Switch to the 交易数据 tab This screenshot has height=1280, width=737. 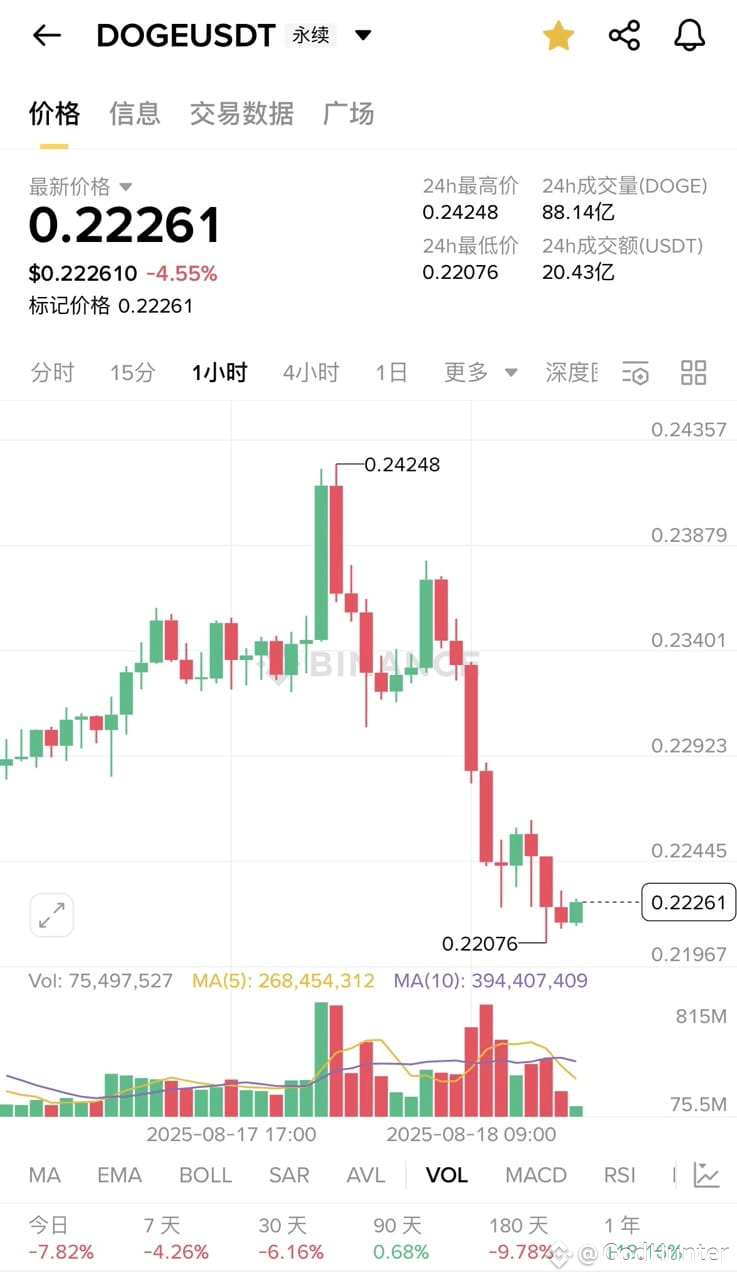click(x=242, y=114)
